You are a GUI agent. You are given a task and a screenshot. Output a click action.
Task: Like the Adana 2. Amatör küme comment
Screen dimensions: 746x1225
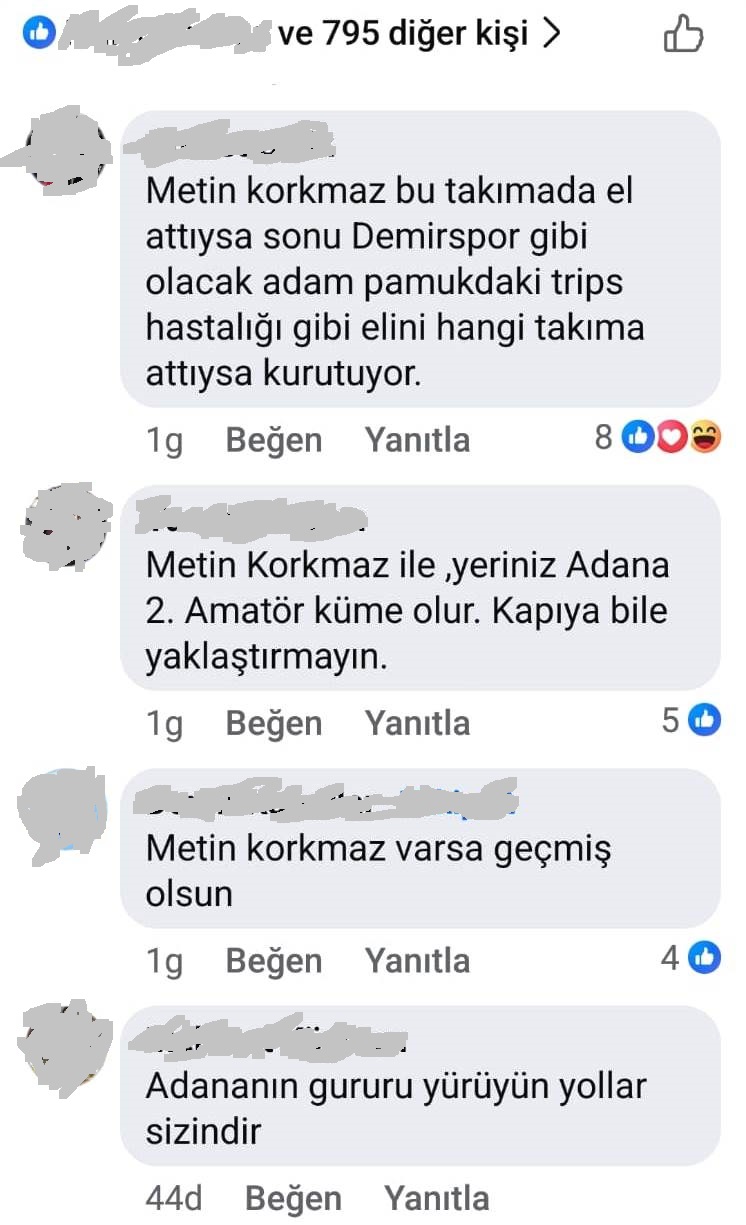point(274,723)
